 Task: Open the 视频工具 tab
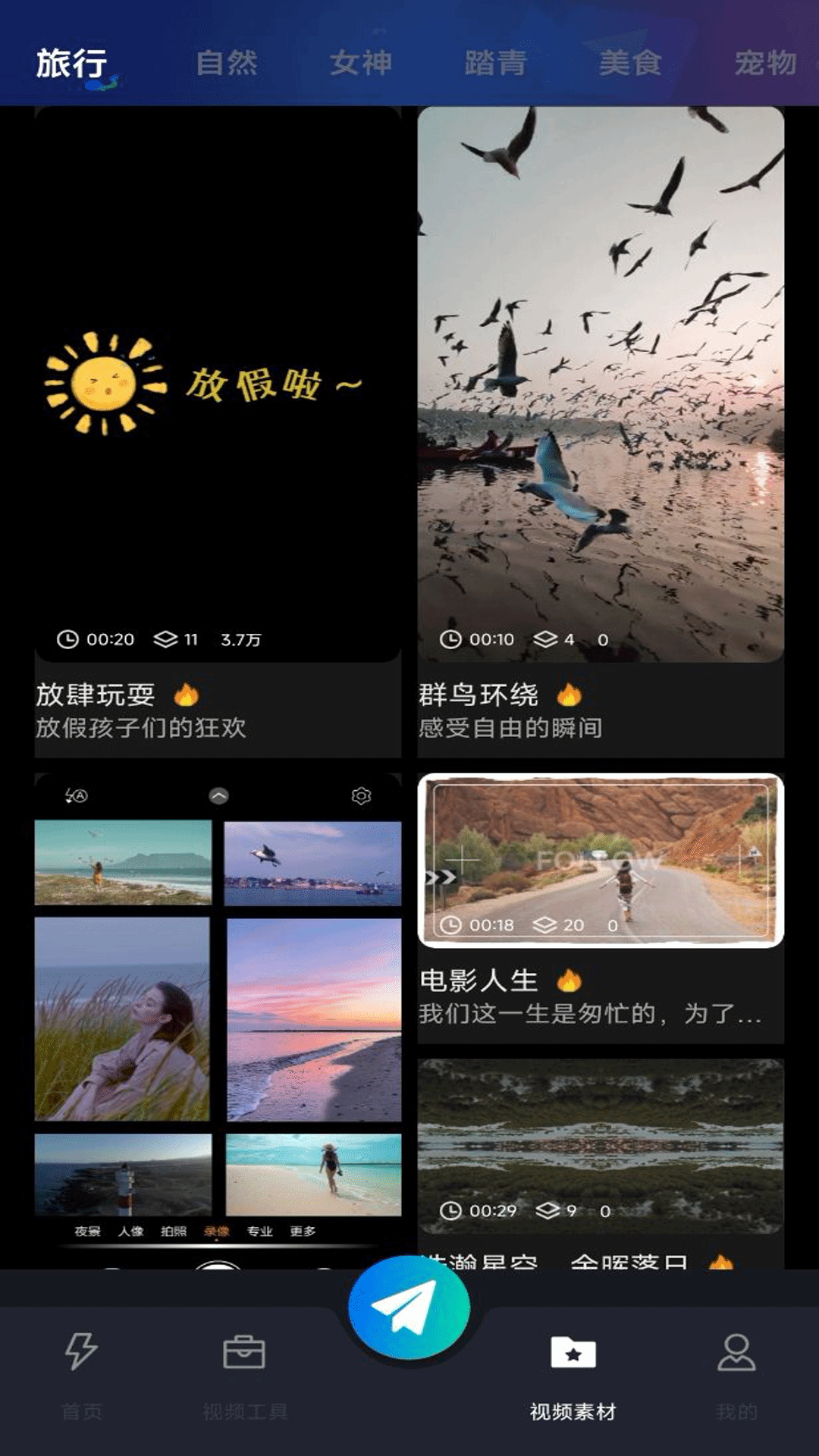pos(244,1373)
